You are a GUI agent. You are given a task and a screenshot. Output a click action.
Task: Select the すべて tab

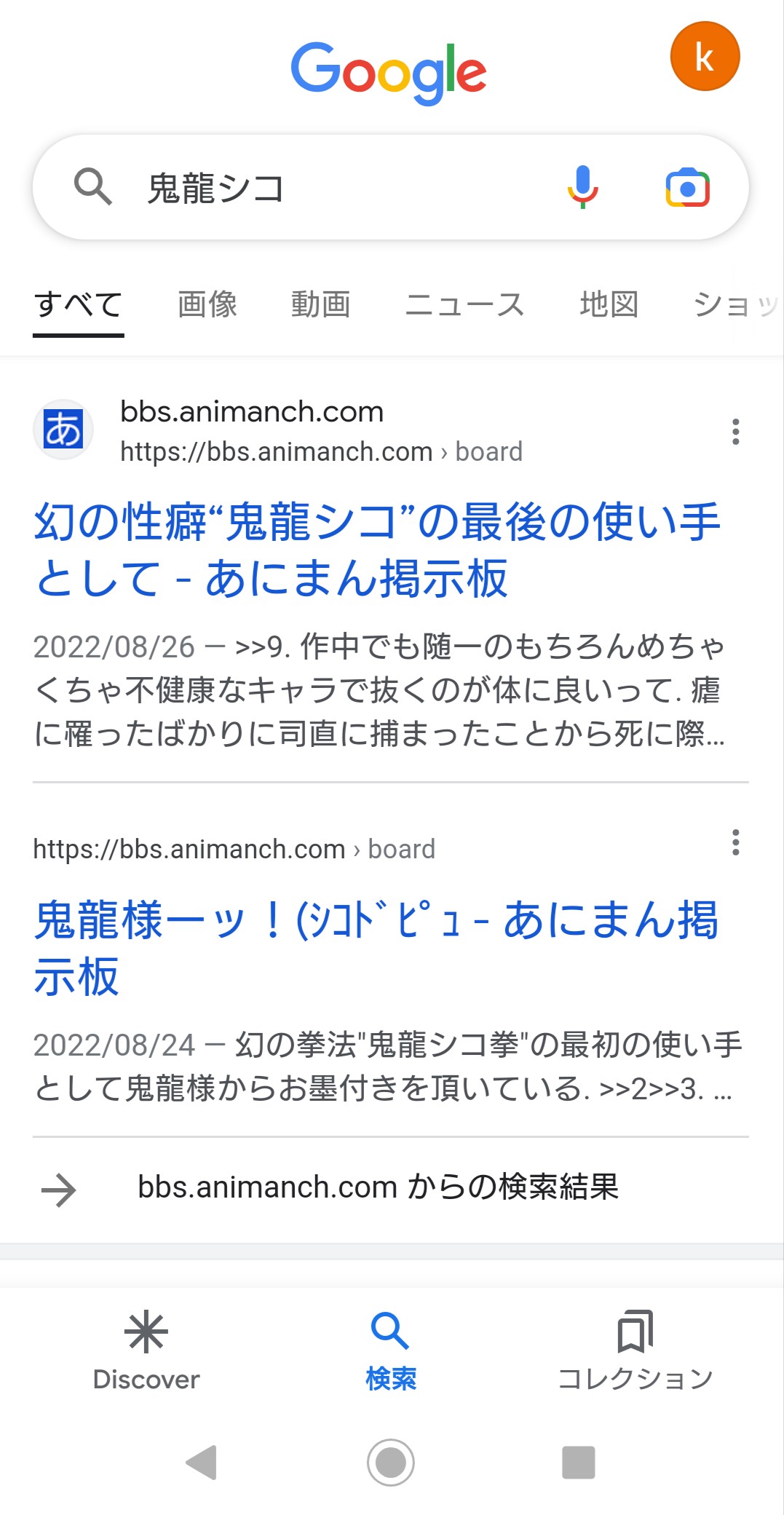click(79, 304)
